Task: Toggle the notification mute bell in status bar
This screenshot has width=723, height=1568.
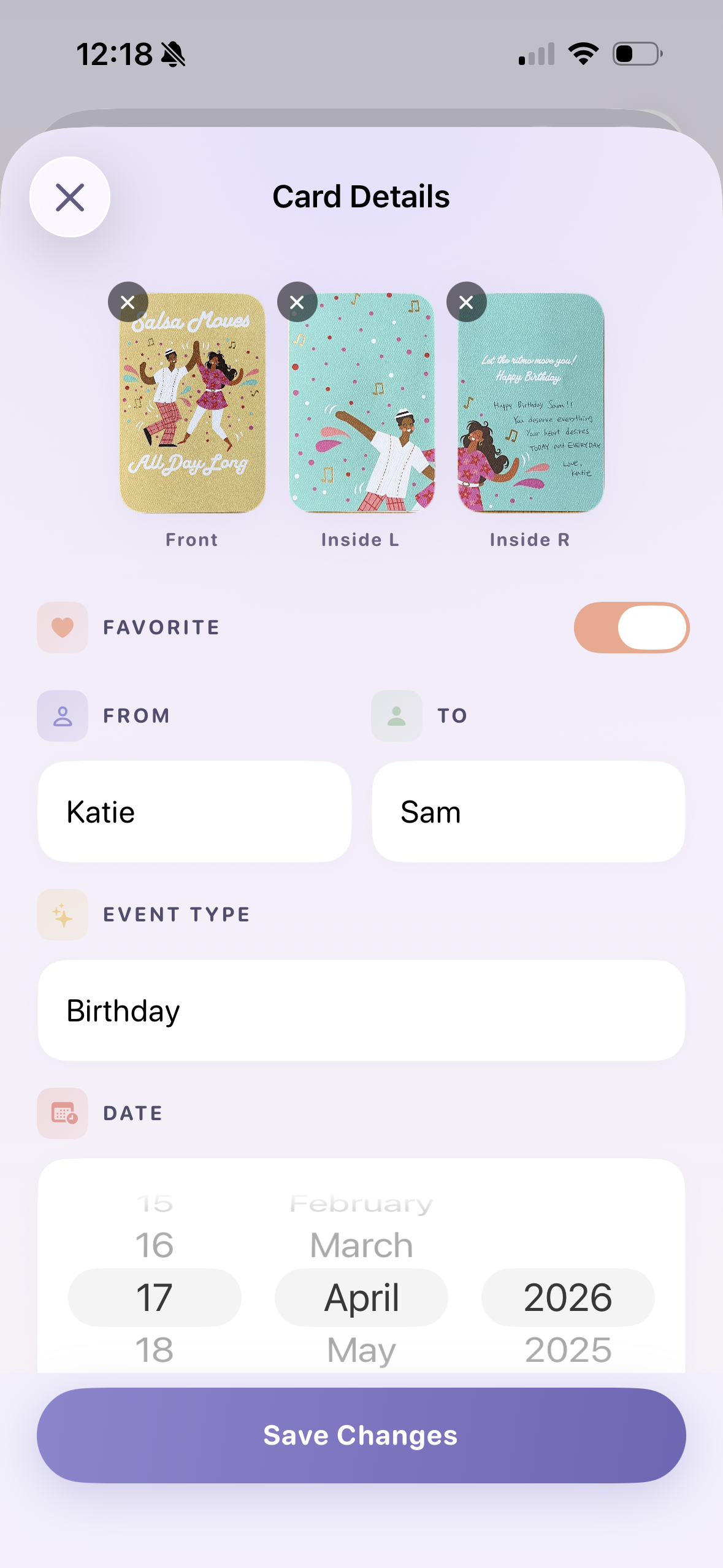Action: tap(174, 54)
